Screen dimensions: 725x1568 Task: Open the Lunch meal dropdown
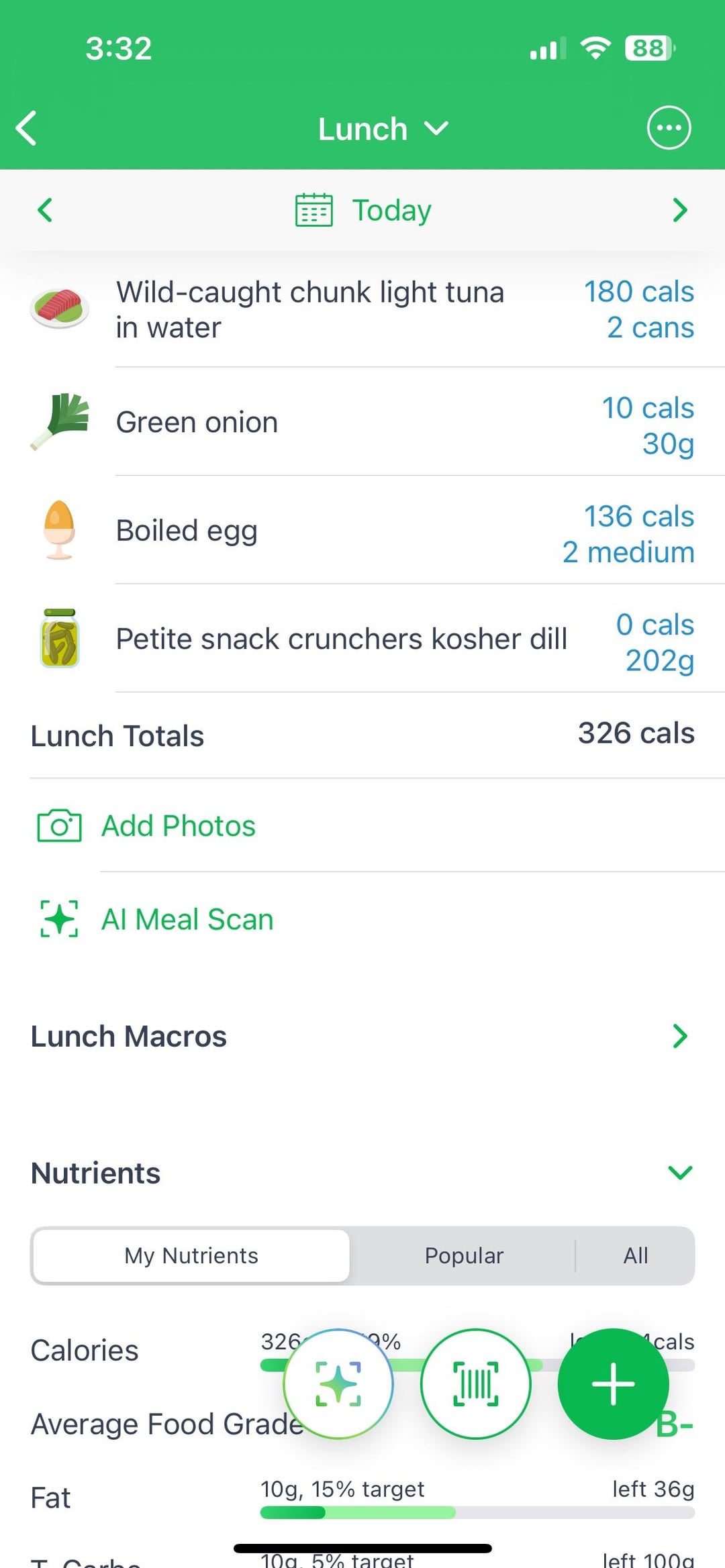383,129
